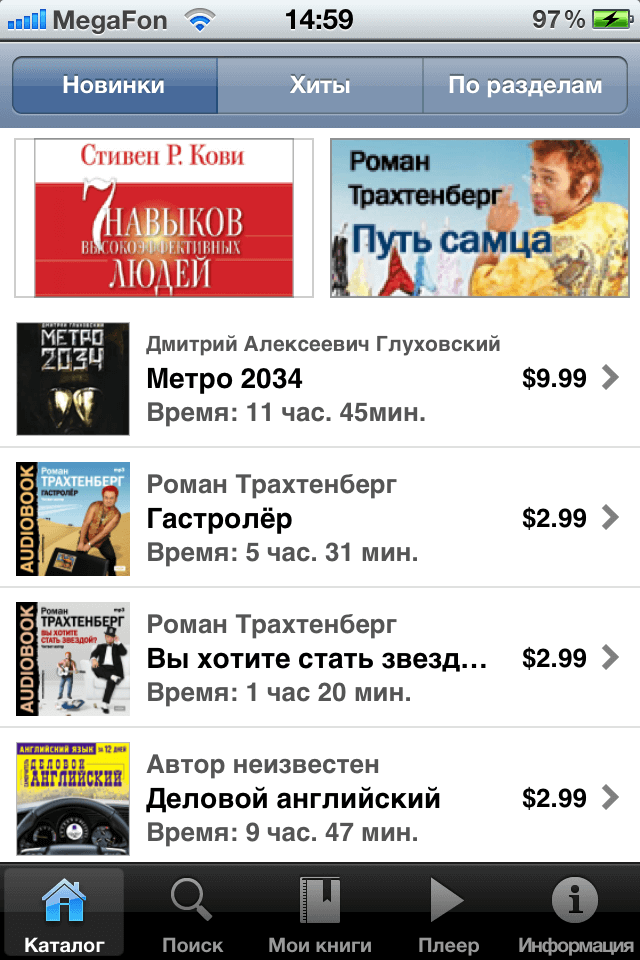Switch to the Хиты segment

point(320,85)
